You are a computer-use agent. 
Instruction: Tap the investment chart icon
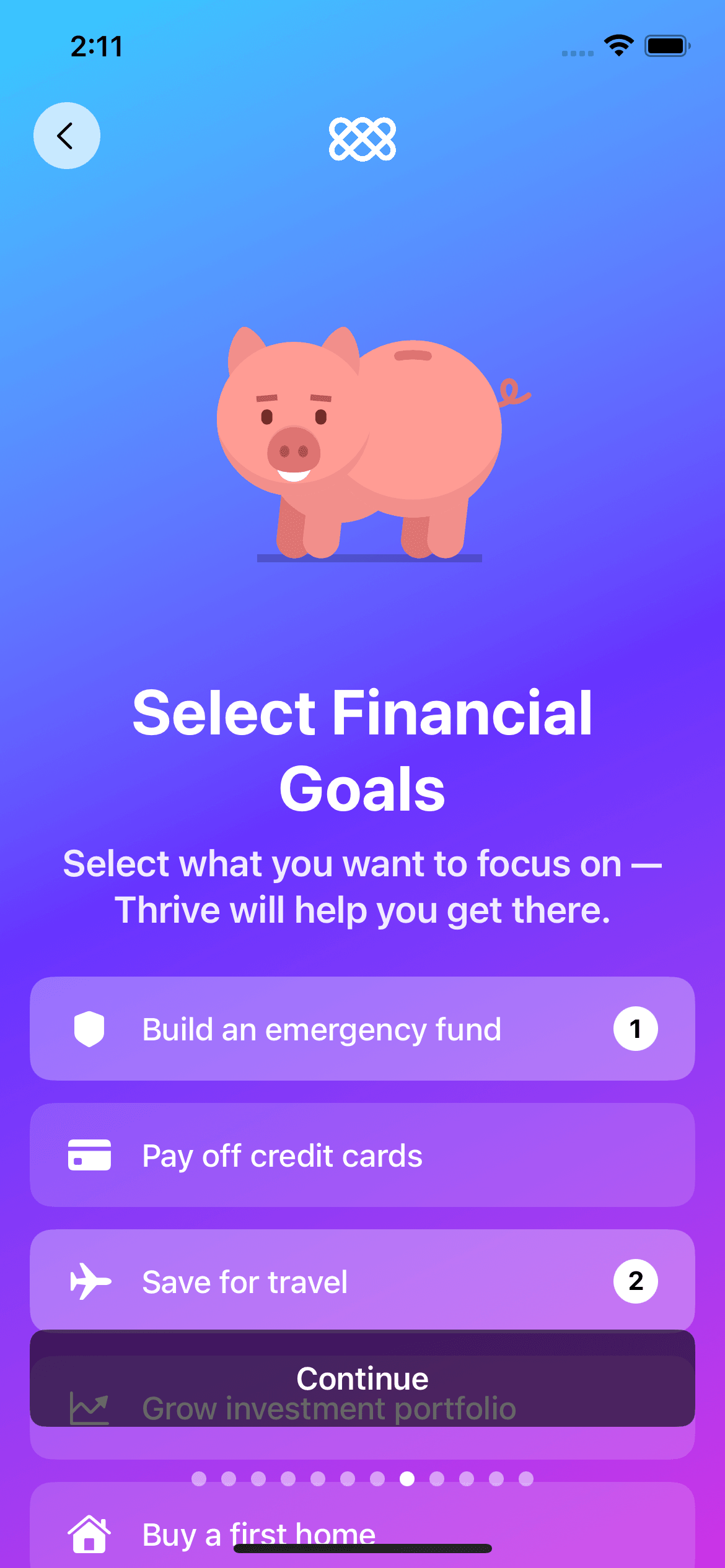tap(89, 1407)
